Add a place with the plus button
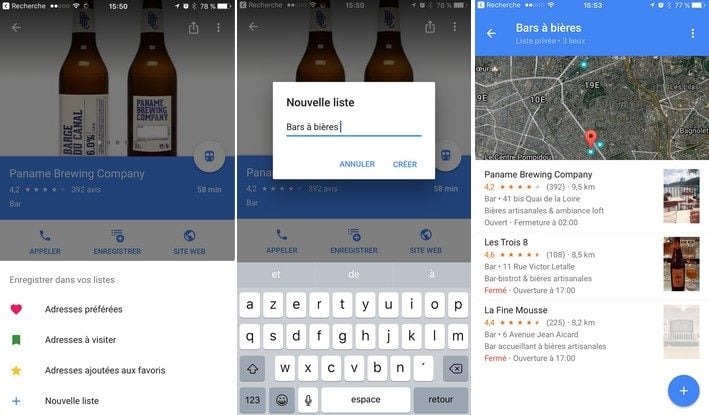Image resolution: width=709 pixels, height=415 pixels. click(x=683, y=390)
